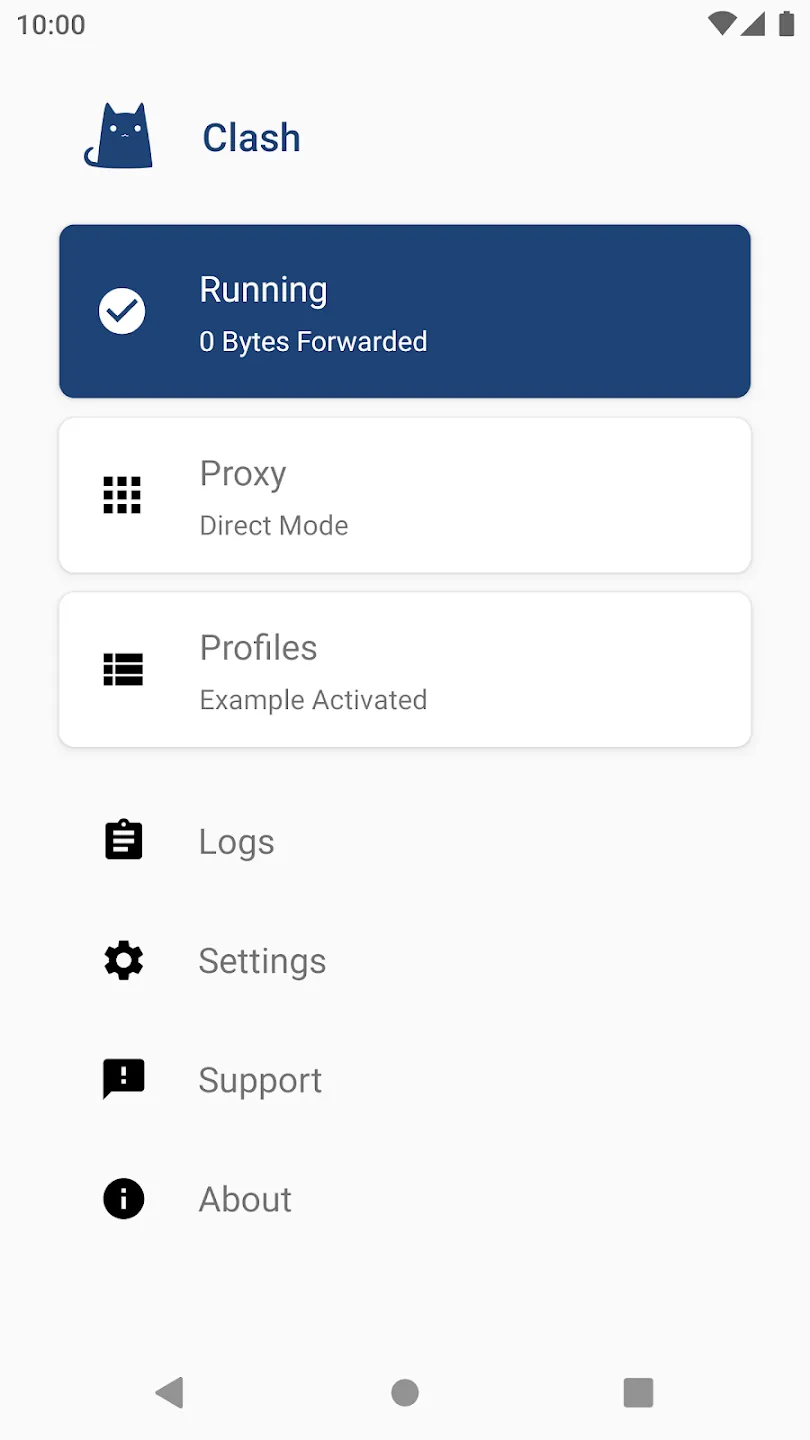810x1440 pixels.
Task: Tap the blue Running status card
Action: 405,311
